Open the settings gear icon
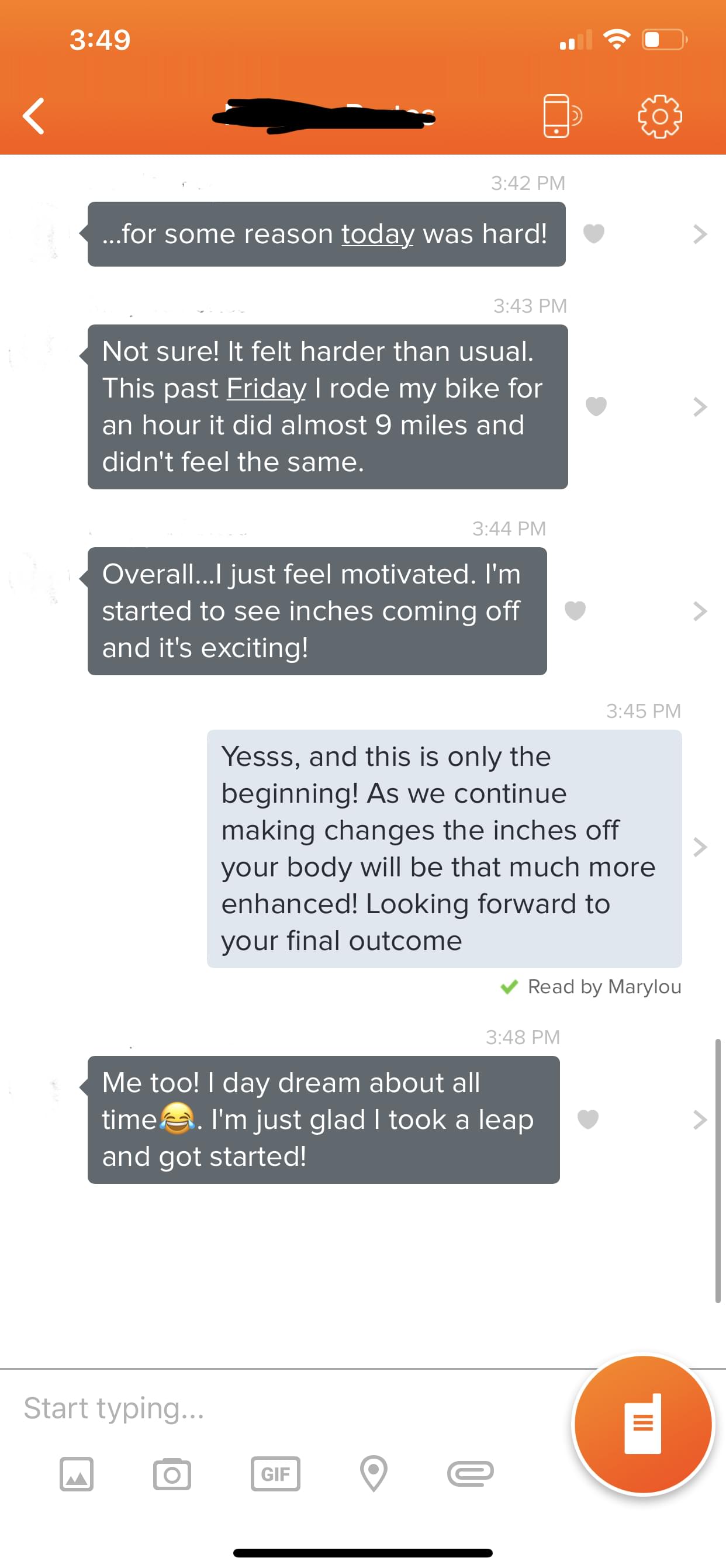The width and height of the screenshot is (726, 1568). tap(660, 116)
